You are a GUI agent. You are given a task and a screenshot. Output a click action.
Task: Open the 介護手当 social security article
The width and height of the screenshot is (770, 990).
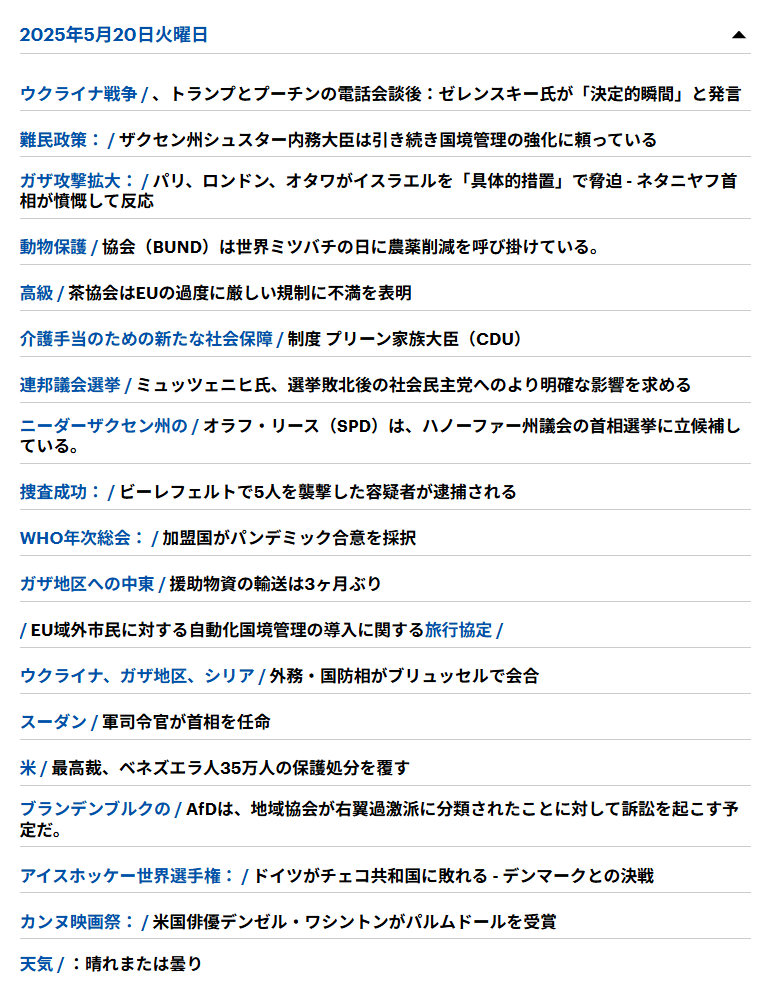(272, 339)
